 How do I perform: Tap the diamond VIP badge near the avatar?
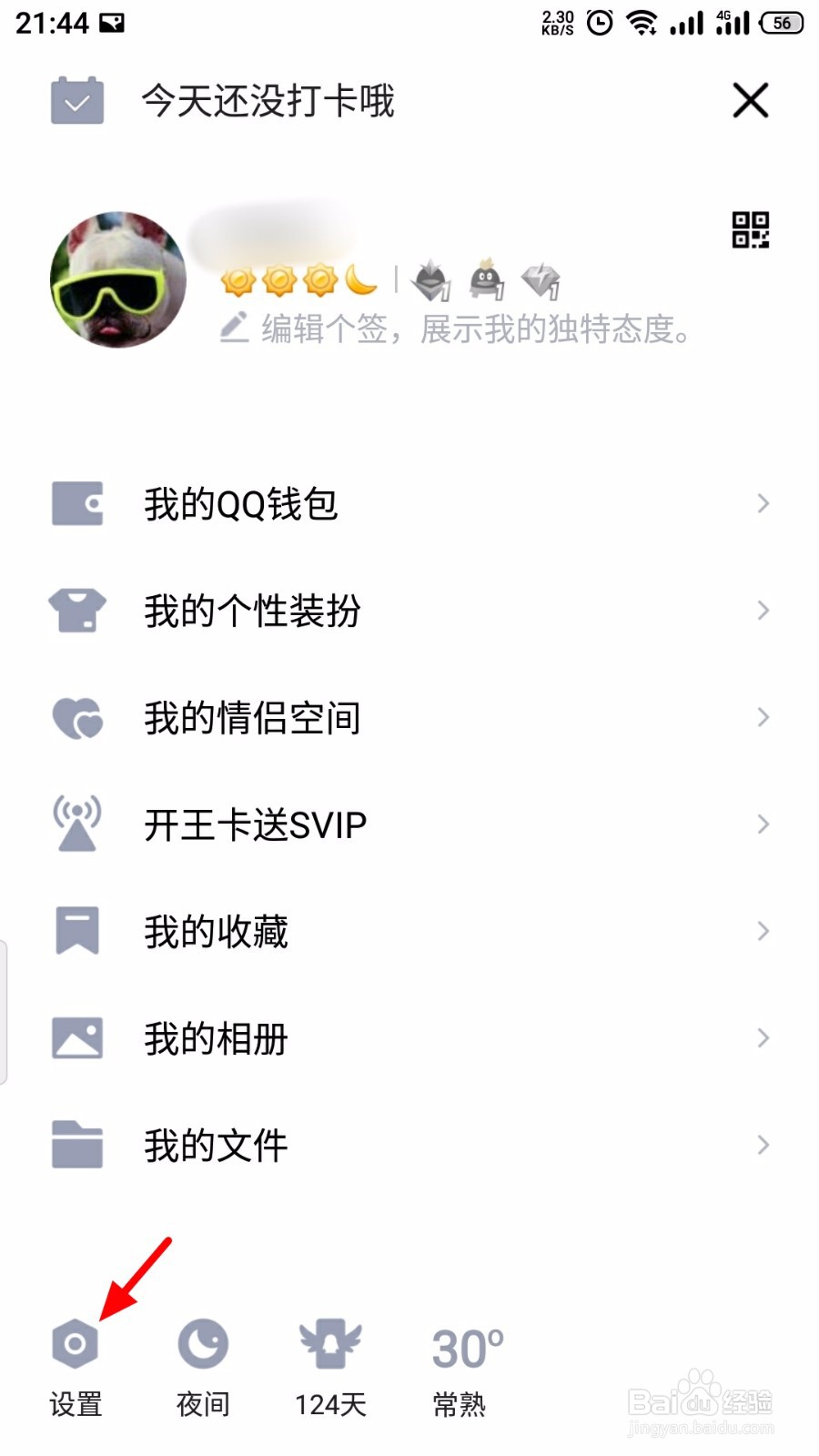(541, 280)
